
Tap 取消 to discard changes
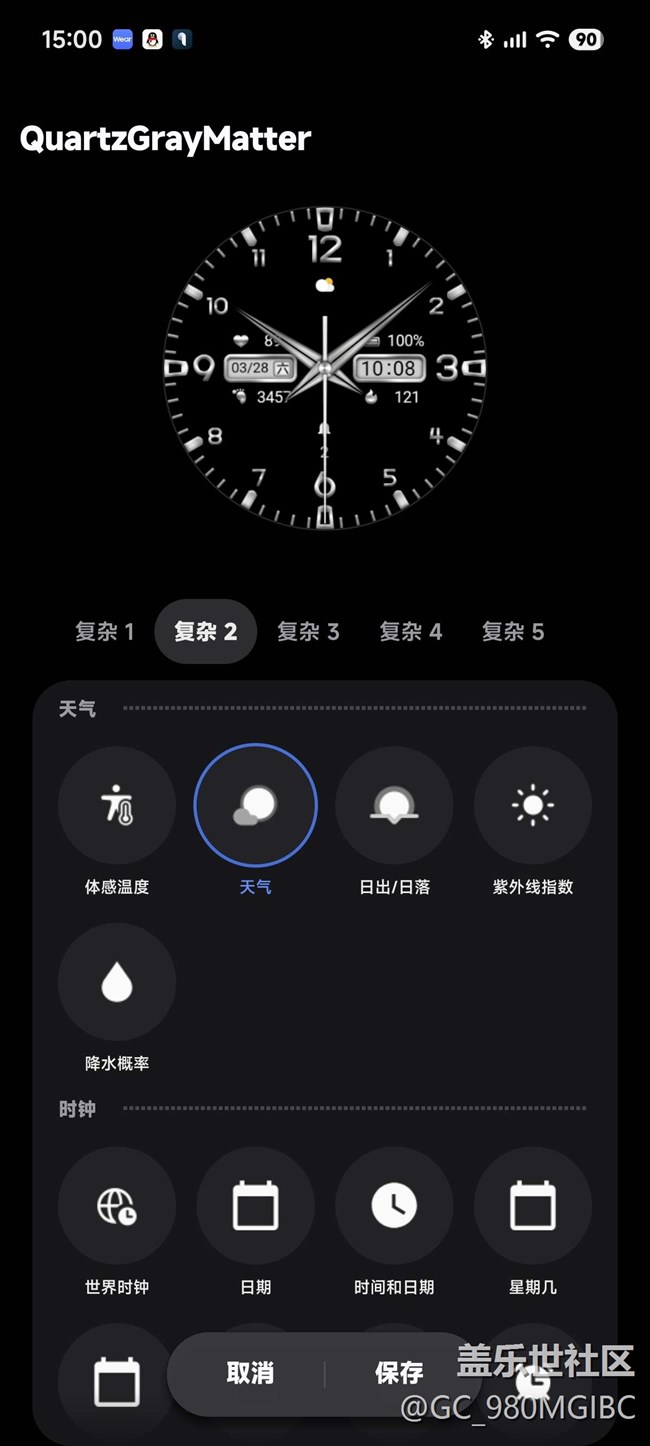coord(250,1374)
